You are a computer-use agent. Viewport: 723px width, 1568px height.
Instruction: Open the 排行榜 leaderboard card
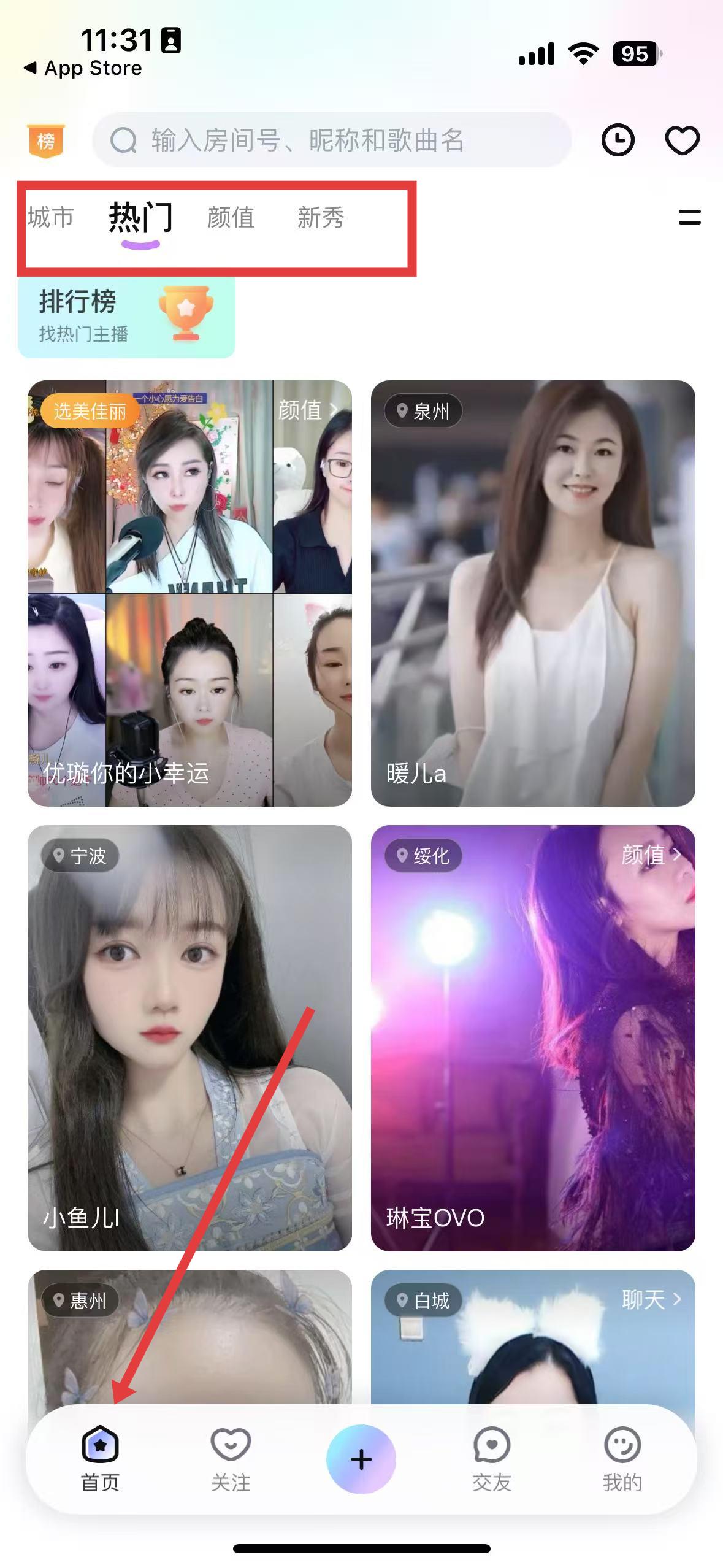[x=127, y=317]
